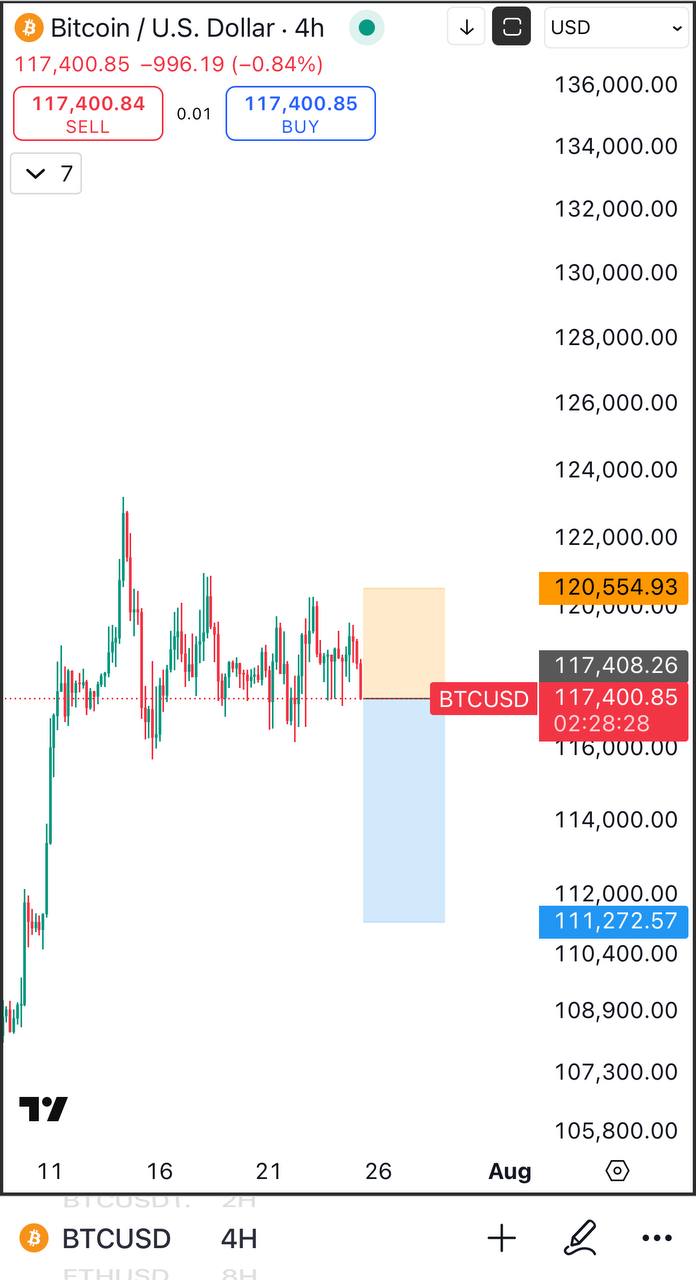The width and height of the screenshot is (696, 1280).
Task: Toggle the fullscreen frame icon
Action: [x=511, y=28]
